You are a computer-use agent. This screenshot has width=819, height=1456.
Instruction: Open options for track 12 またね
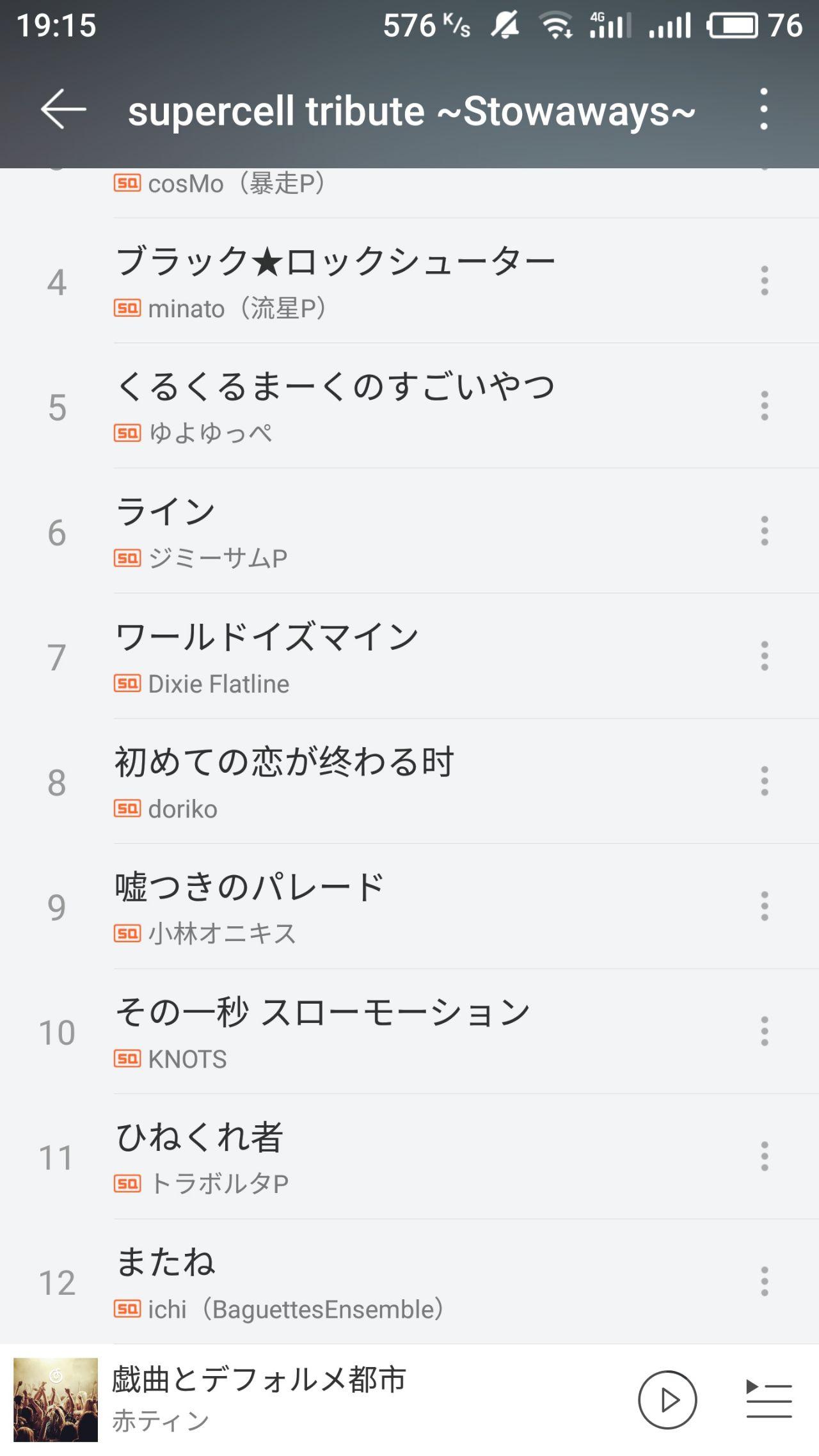coord(764,1282)
